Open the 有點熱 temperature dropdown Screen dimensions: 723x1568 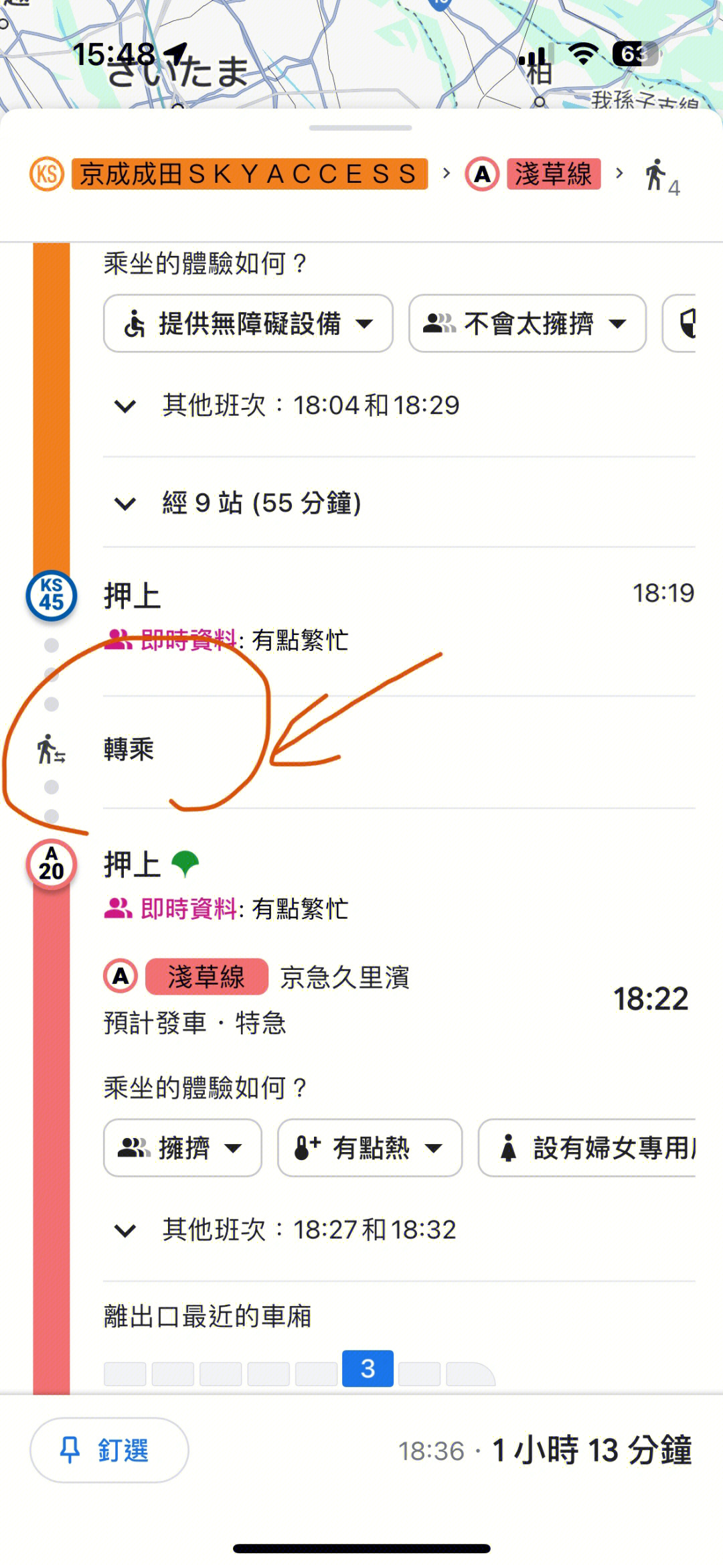[370, 1148]
